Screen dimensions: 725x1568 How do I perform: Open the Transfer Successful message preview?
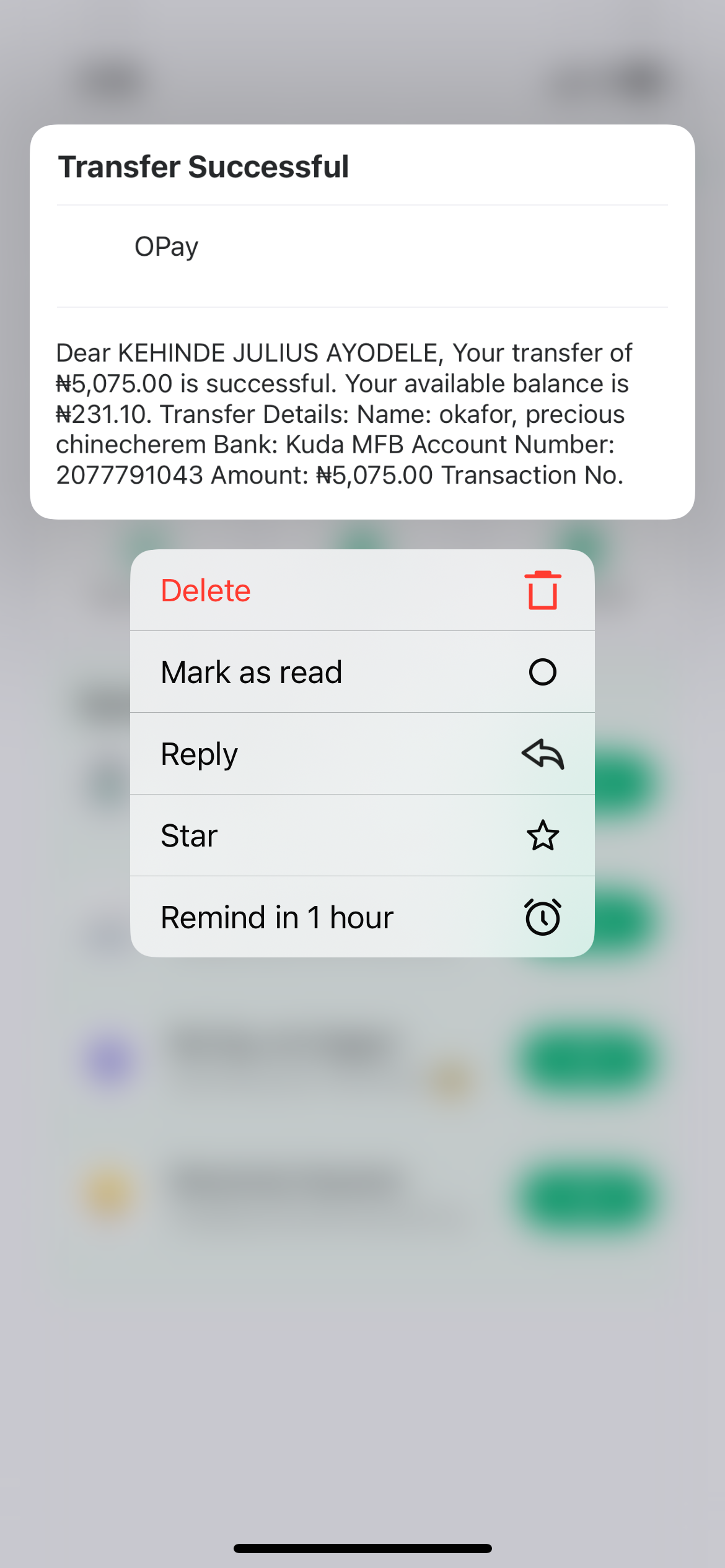pos(362,322)
